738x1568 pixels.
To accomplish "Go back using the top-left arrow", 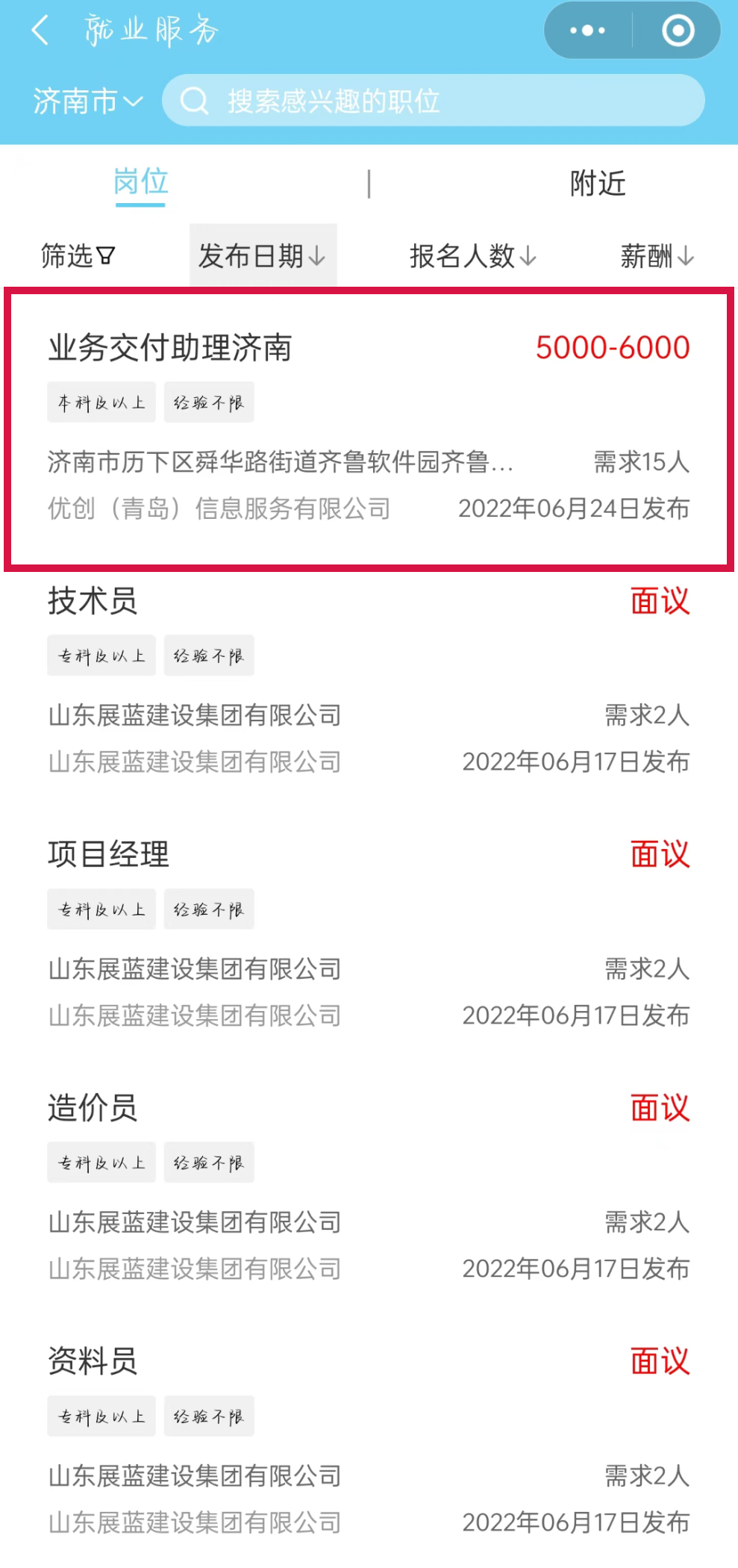I will coord(40,31).
